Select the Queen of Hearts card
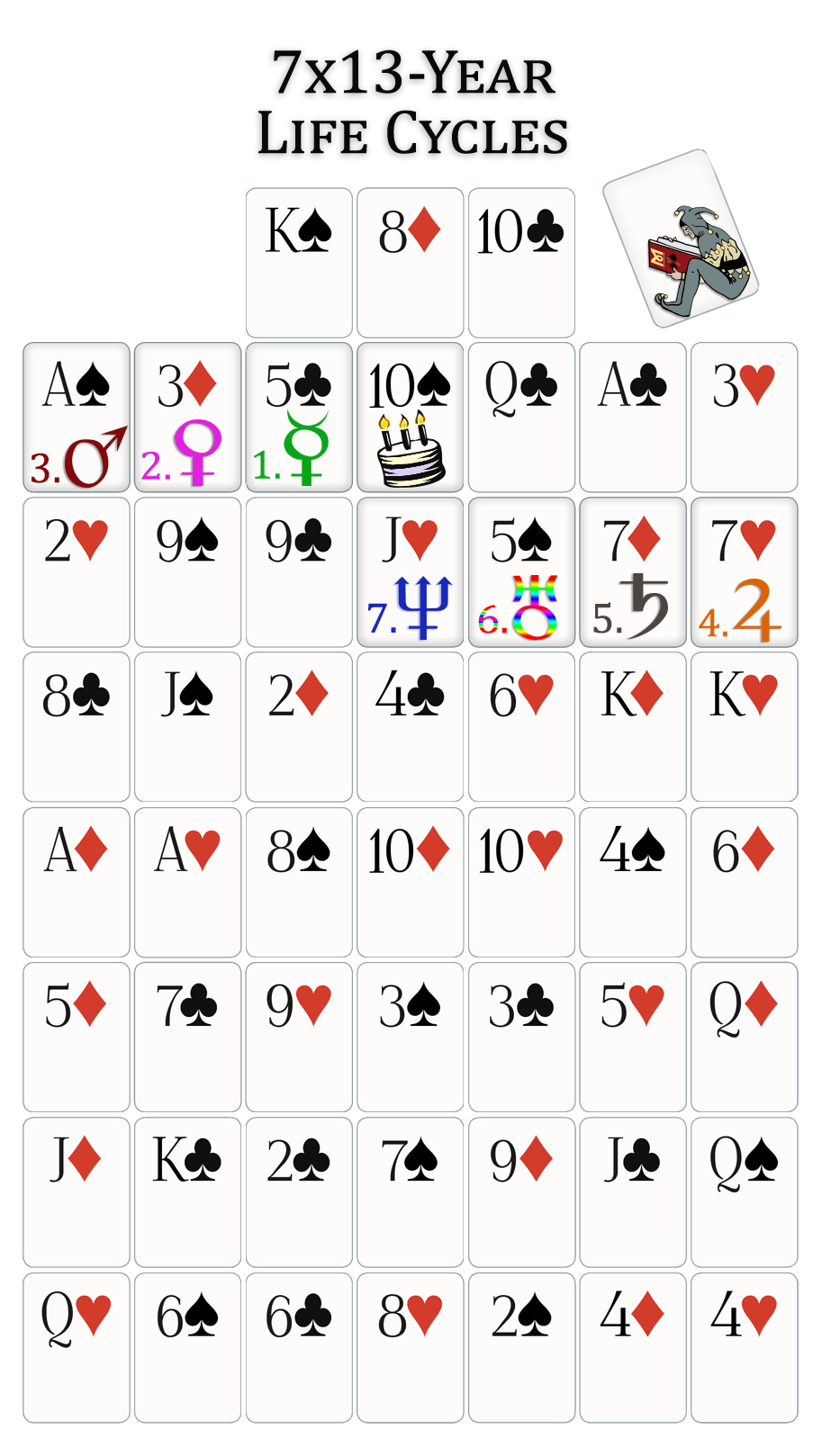 (77, 1348)
